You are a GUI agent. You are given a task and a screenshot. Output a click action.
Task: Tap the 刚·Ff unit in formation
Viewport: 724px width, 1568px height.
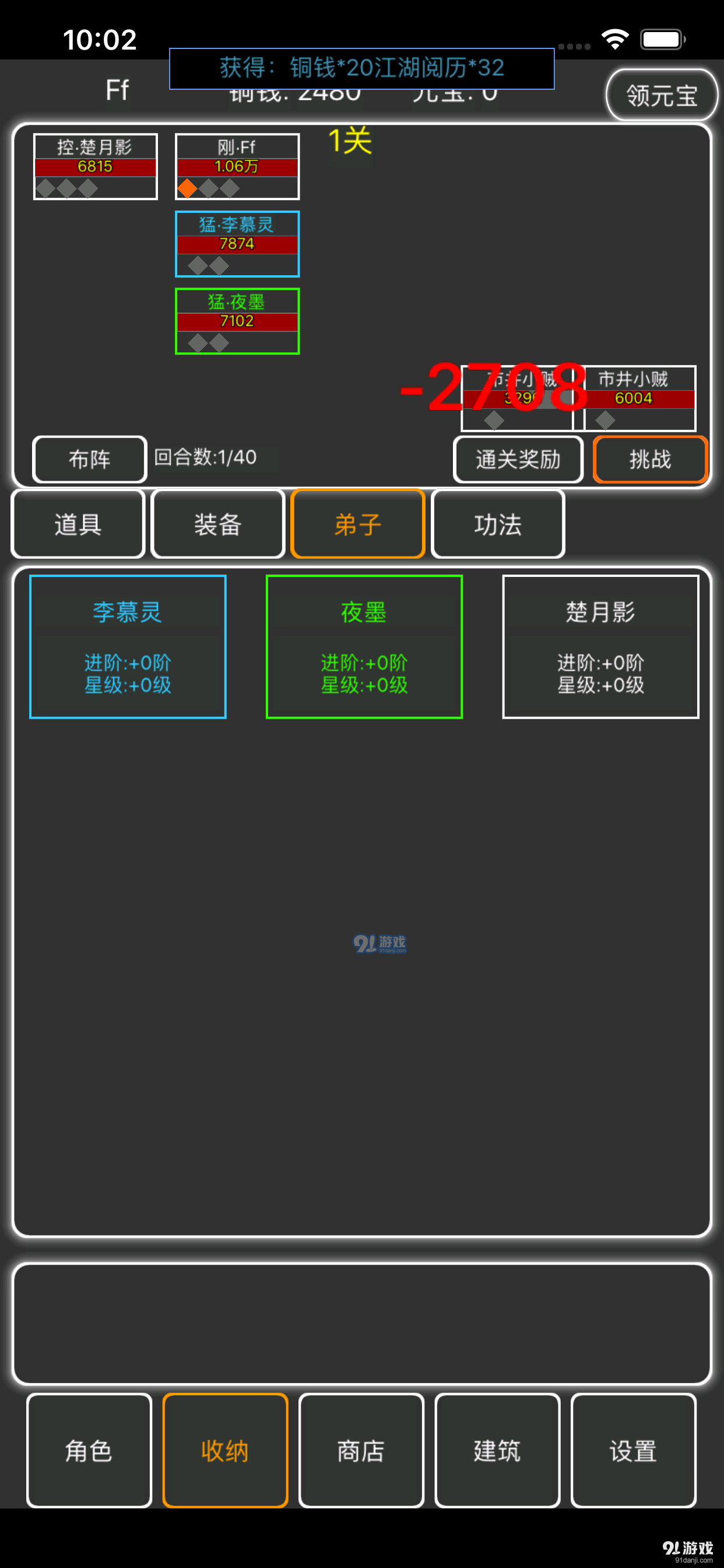tap(237, 166)
